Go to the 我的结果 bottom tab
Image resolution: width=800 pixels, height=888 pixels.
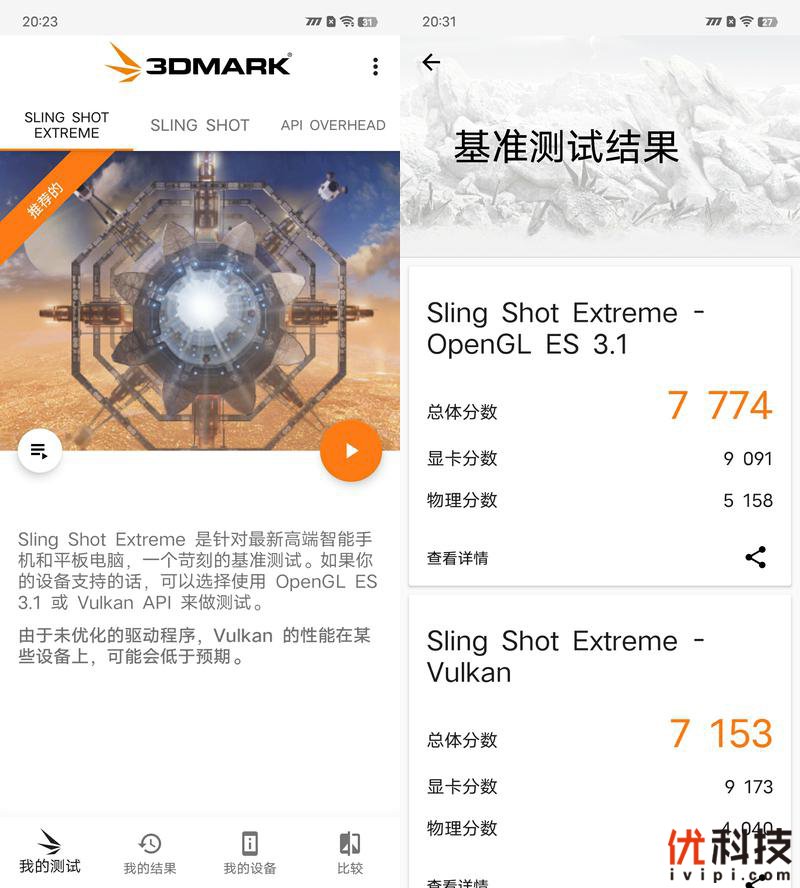coord(150,851)
